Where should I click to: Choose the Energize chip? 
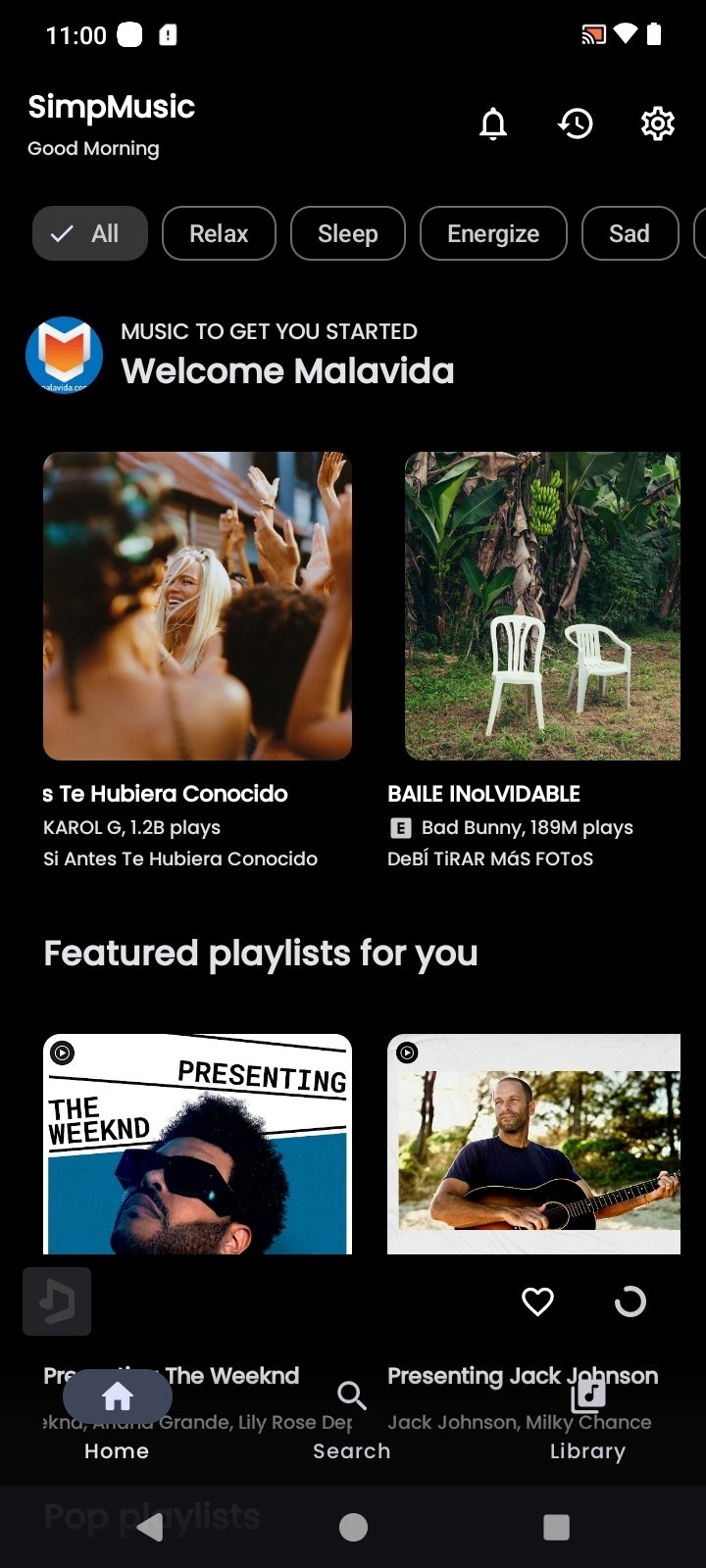tap(493, 233)
